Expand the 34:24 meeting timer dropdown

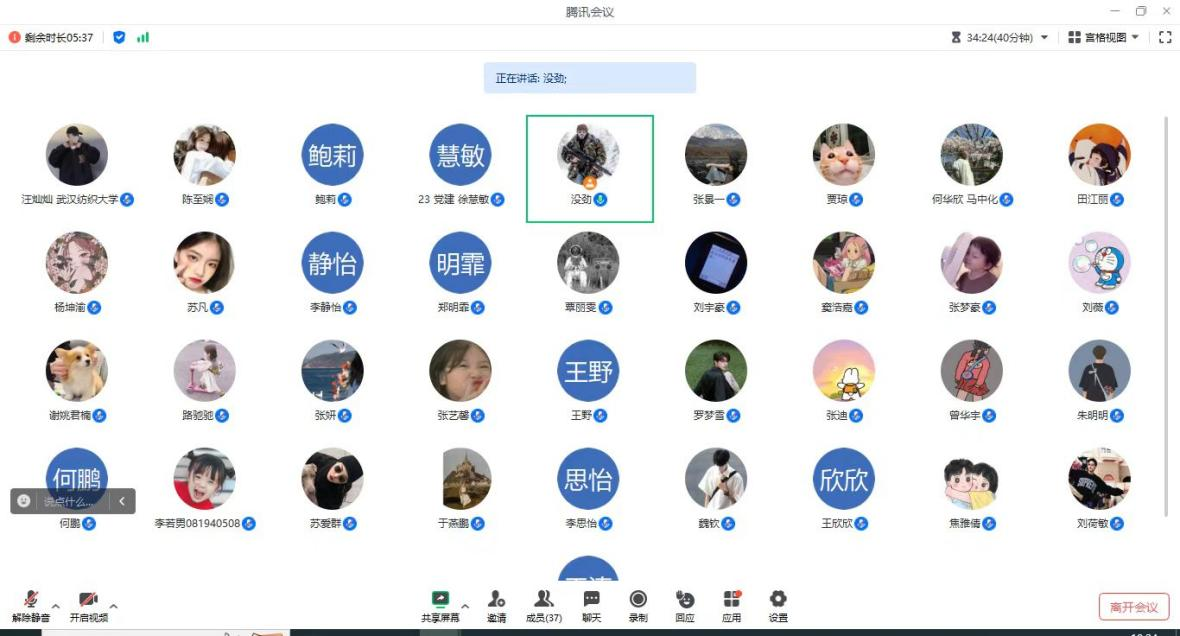1045,37
